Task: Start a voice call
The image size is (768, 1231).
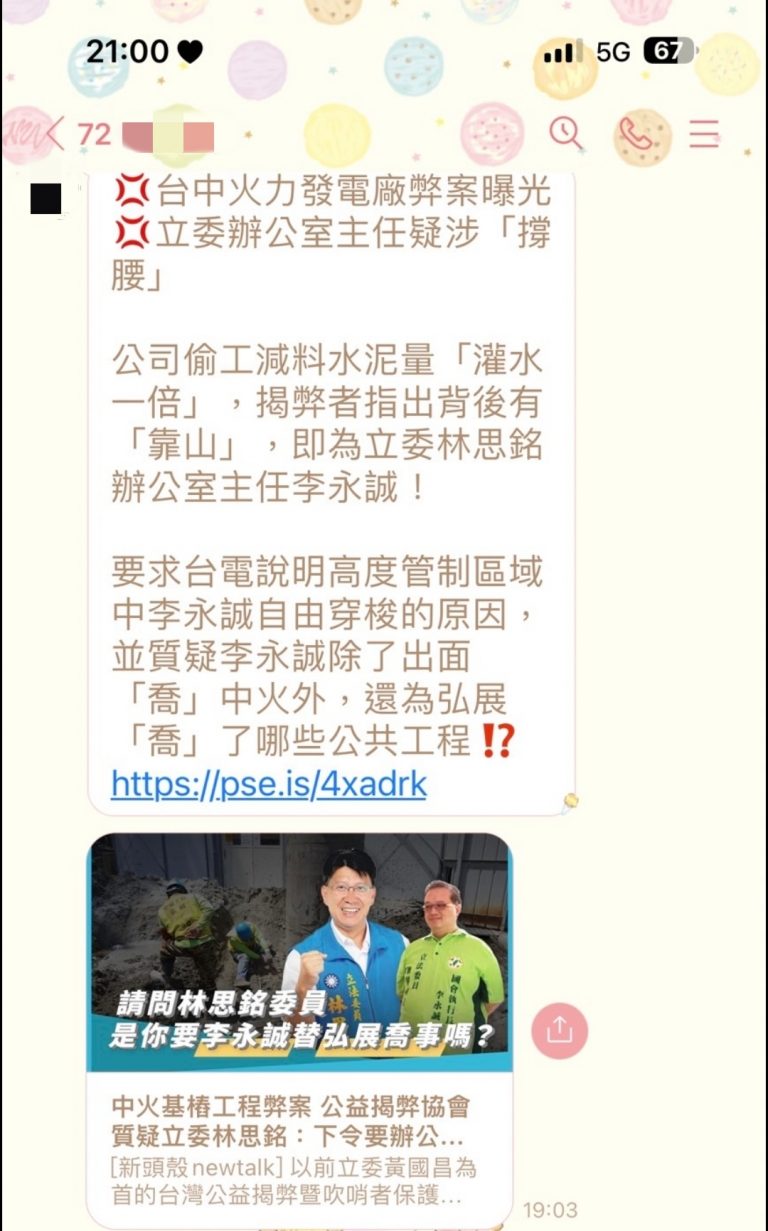Action: [634, 133]
